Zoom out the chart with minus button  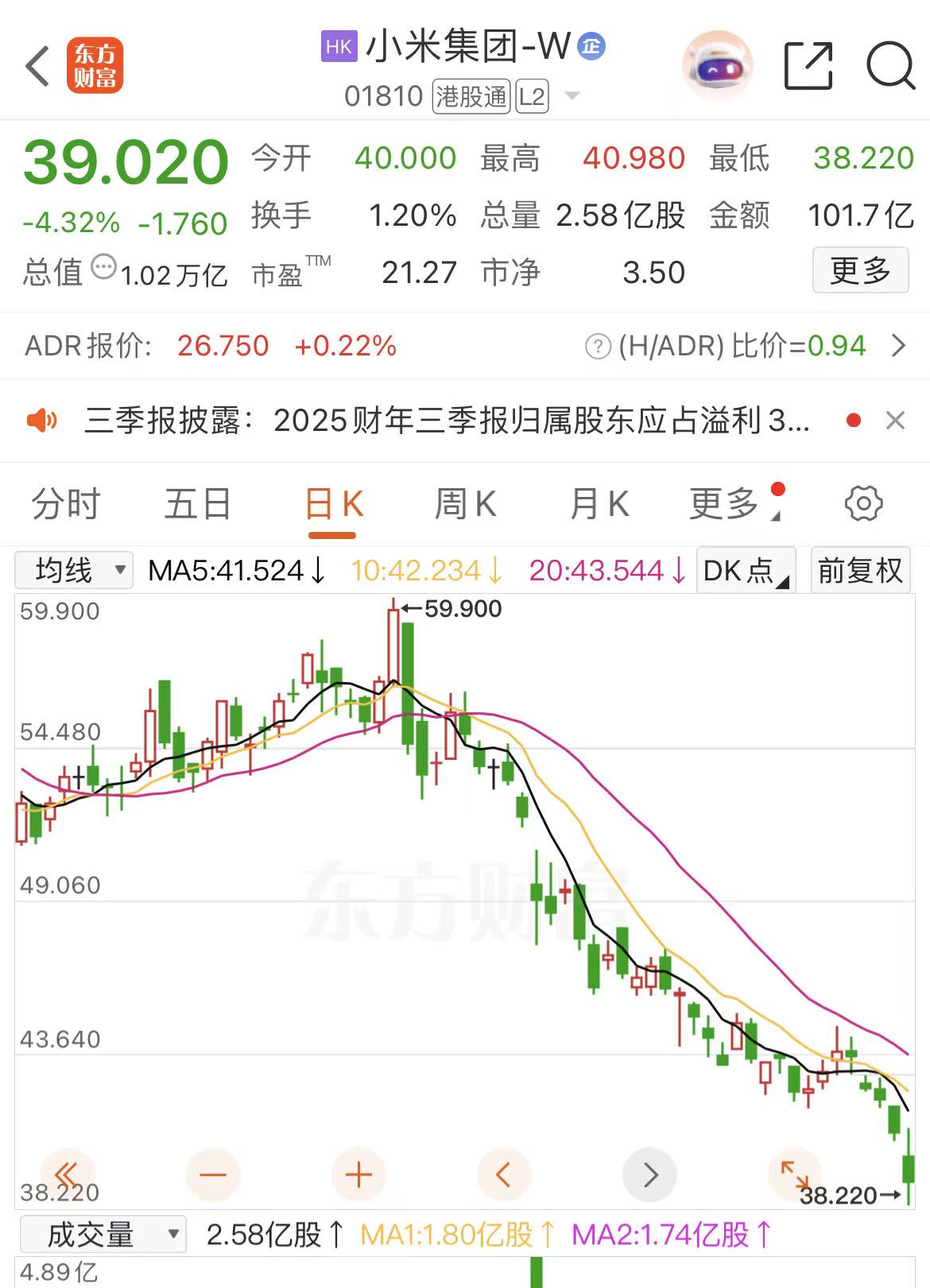tap(212, 1174)
